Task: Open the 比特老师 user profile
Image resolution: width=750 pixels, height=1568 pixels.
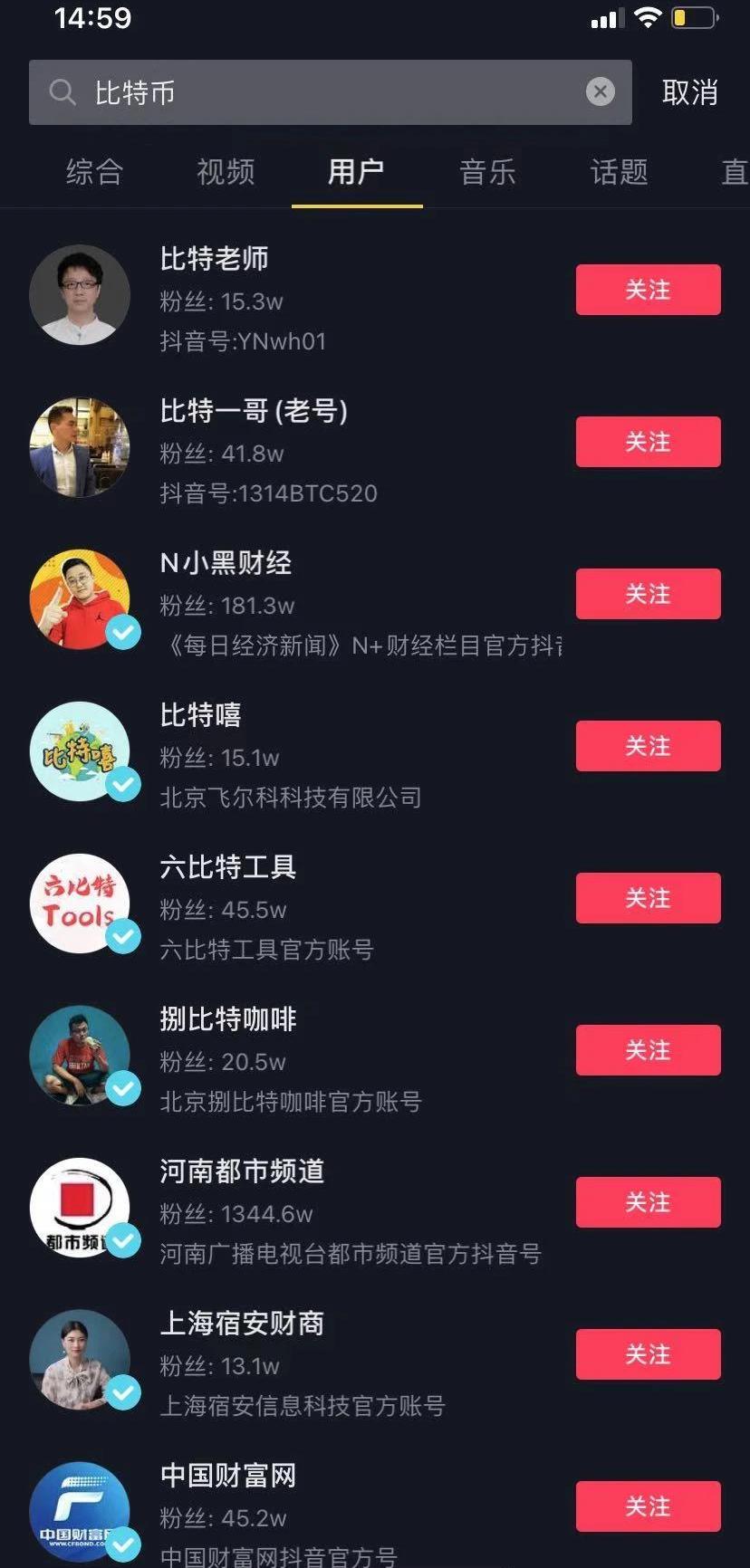Action: [214, 259]
